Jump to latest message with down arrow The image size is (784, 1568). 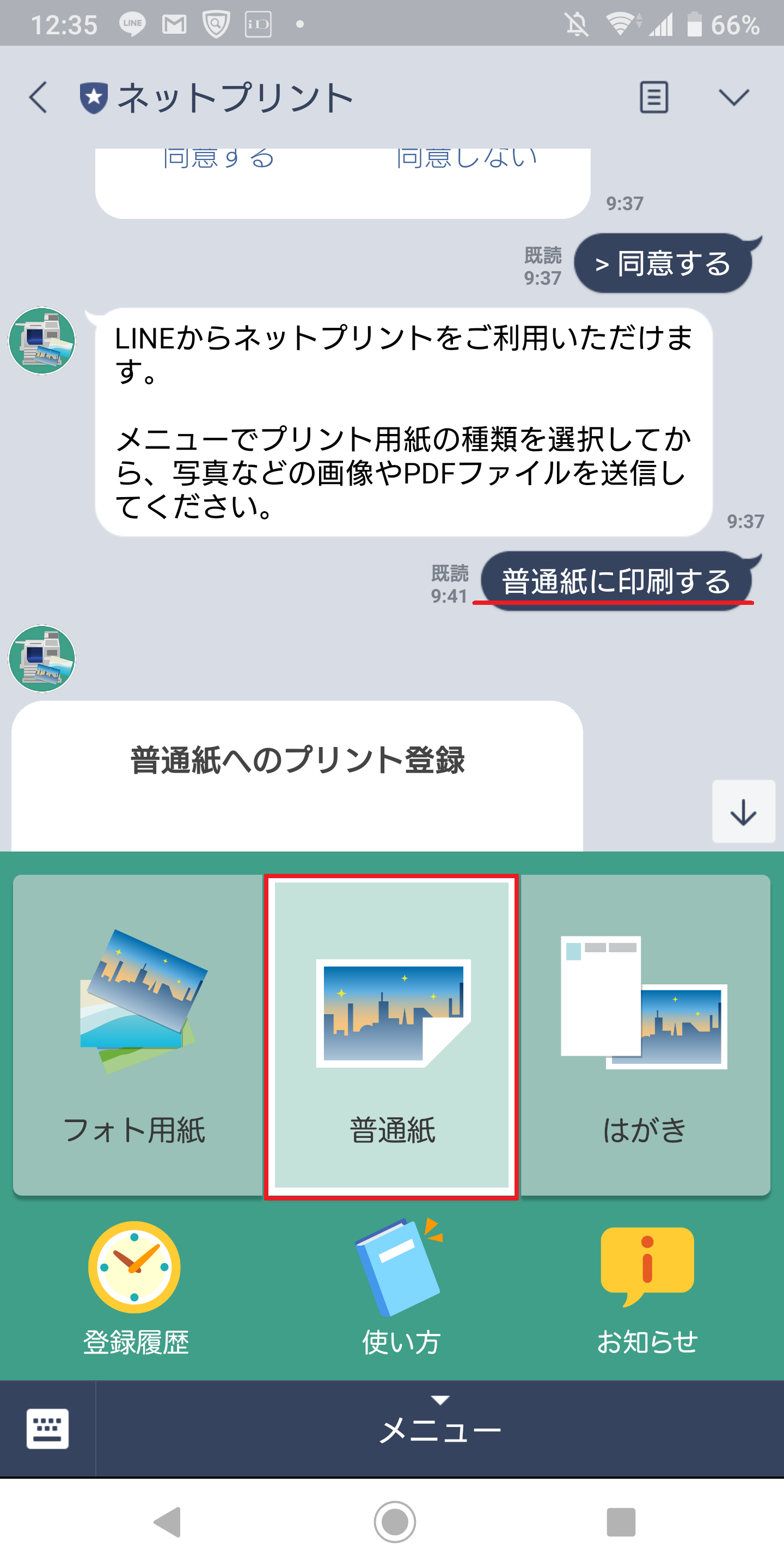[743, 811]
